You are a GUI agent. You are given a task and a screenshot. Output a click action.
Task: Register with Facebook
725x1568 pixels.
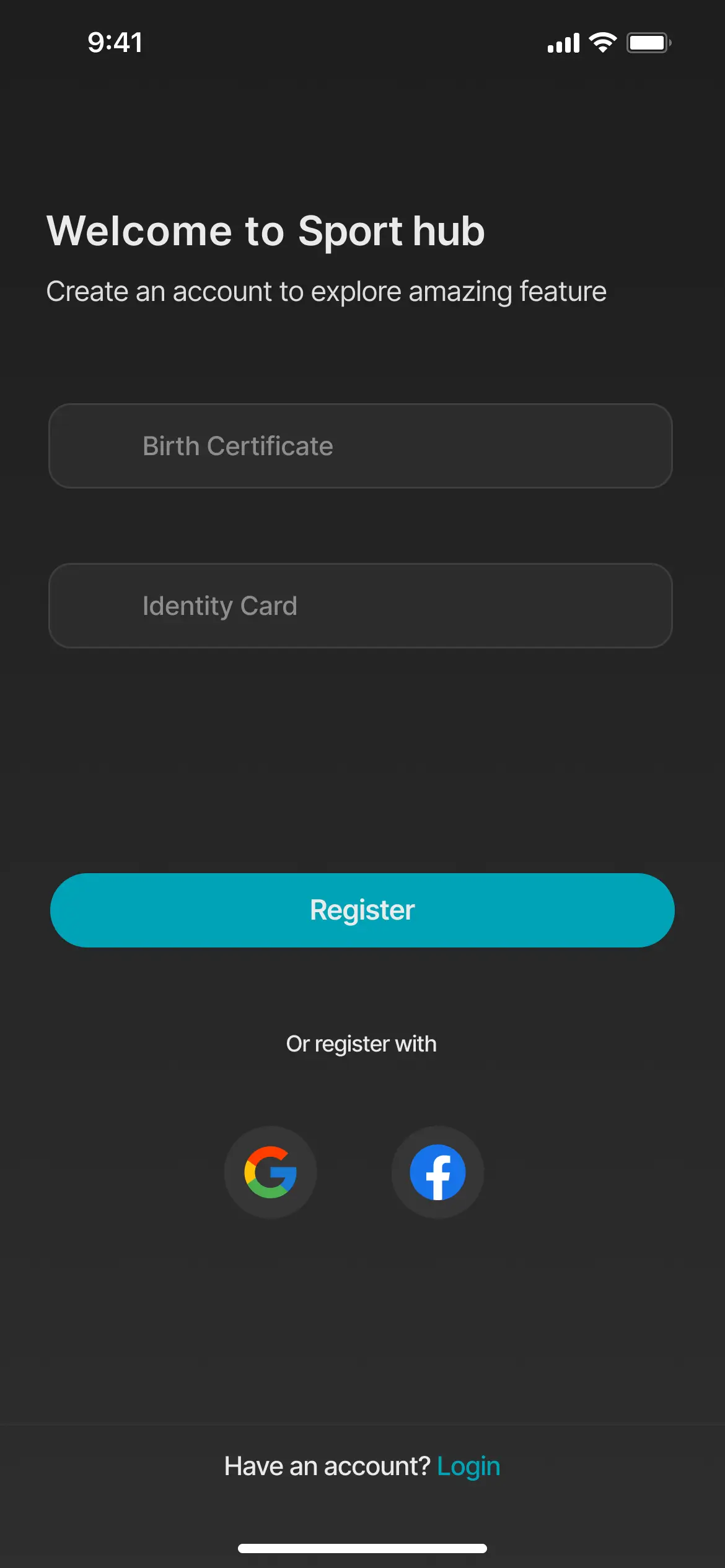coord(437,1172)
